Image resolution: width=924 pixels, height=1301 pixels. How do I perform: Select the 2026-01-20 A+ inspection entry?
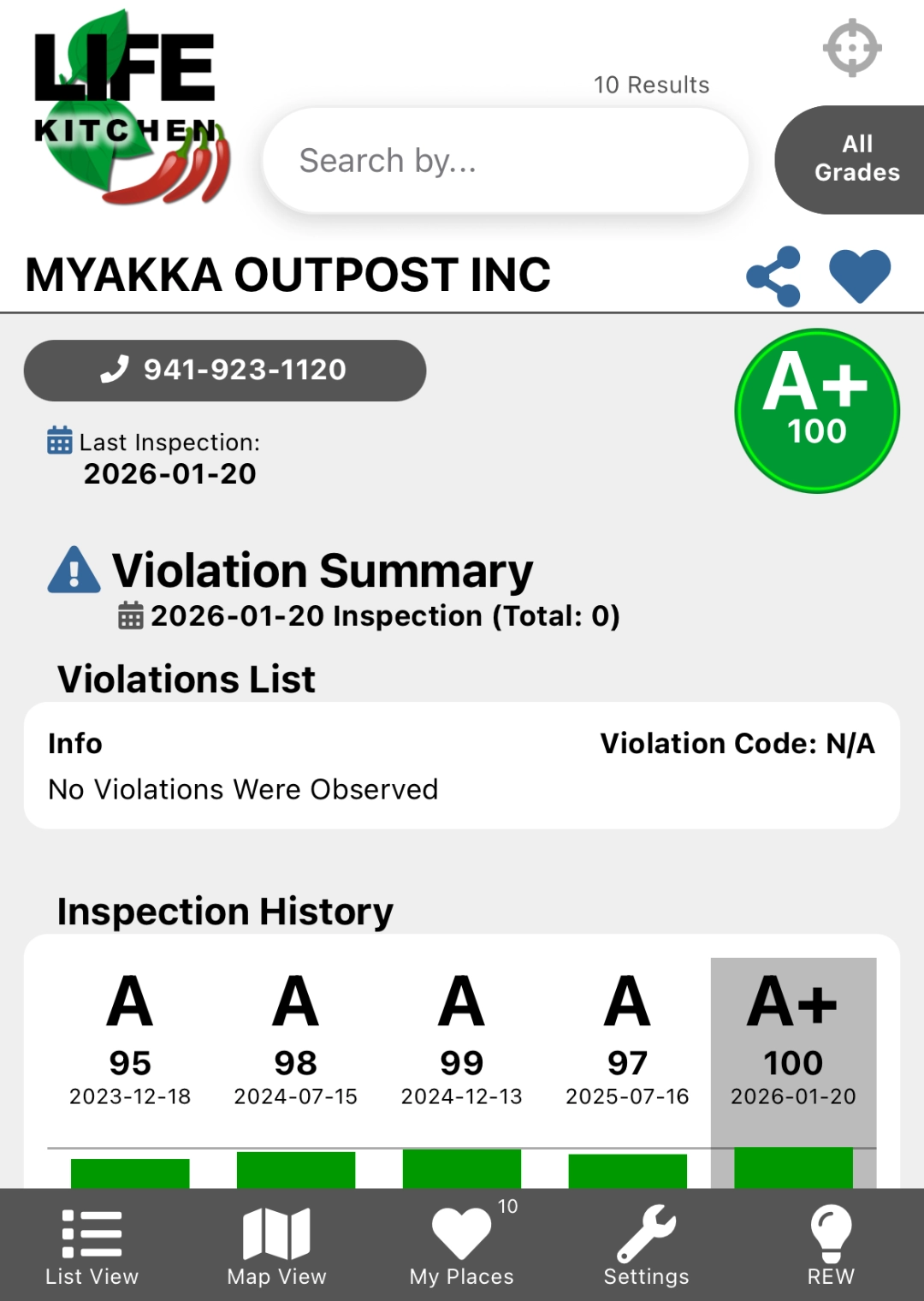point(793,1038)
